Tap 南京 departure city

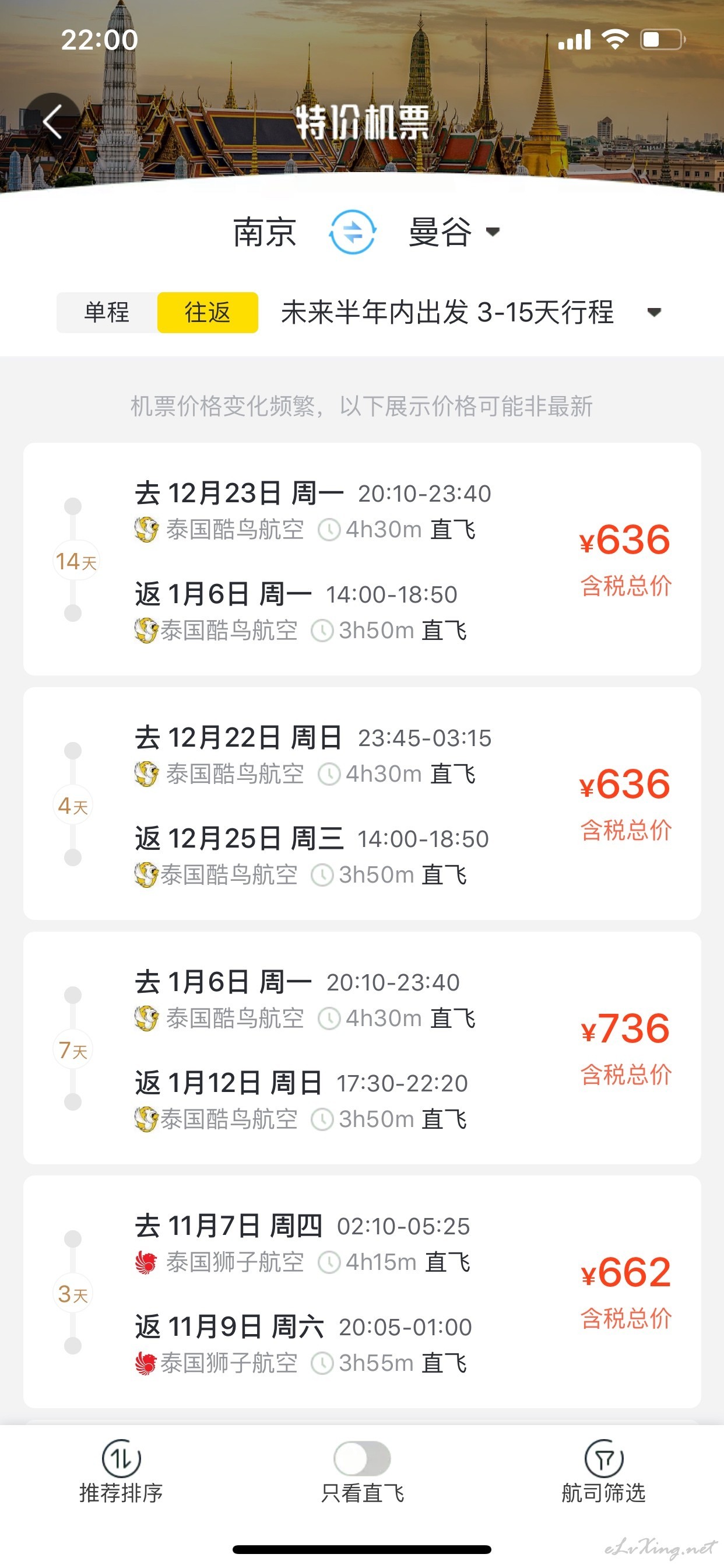(265, 232)
